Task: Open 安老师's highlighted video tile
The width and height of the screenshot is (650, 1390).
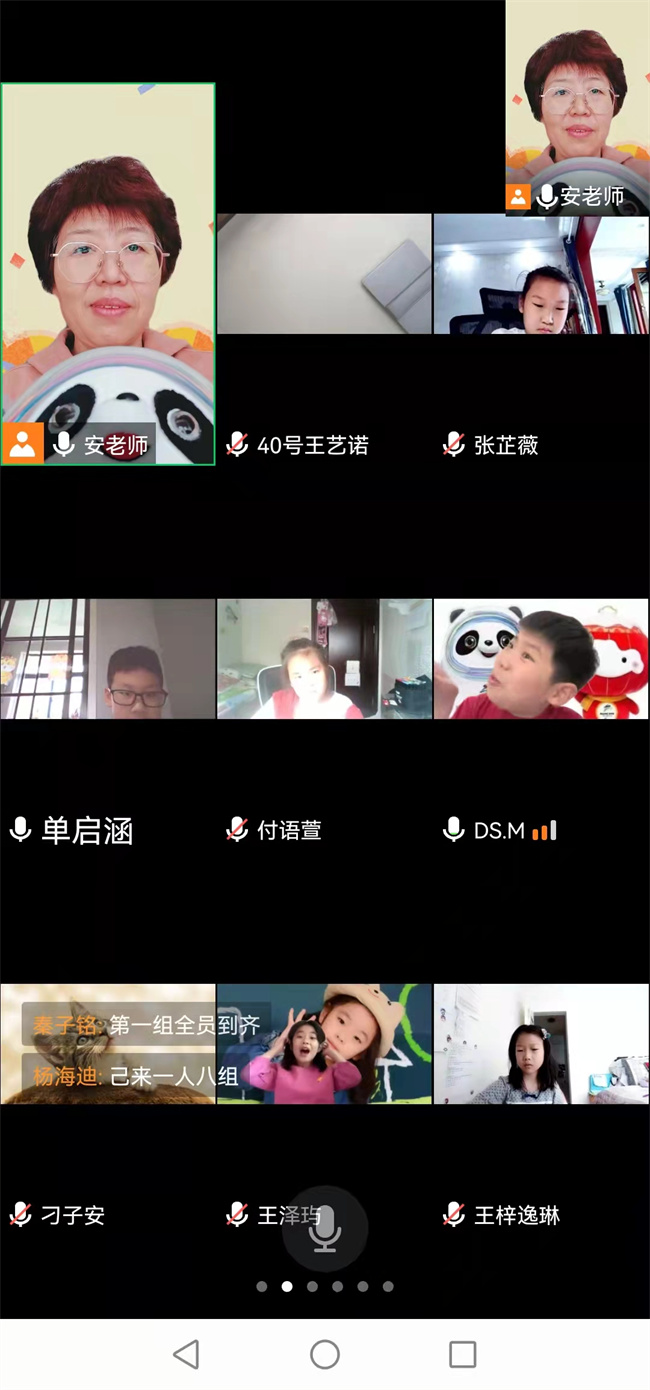Action: tap(108, 273)
